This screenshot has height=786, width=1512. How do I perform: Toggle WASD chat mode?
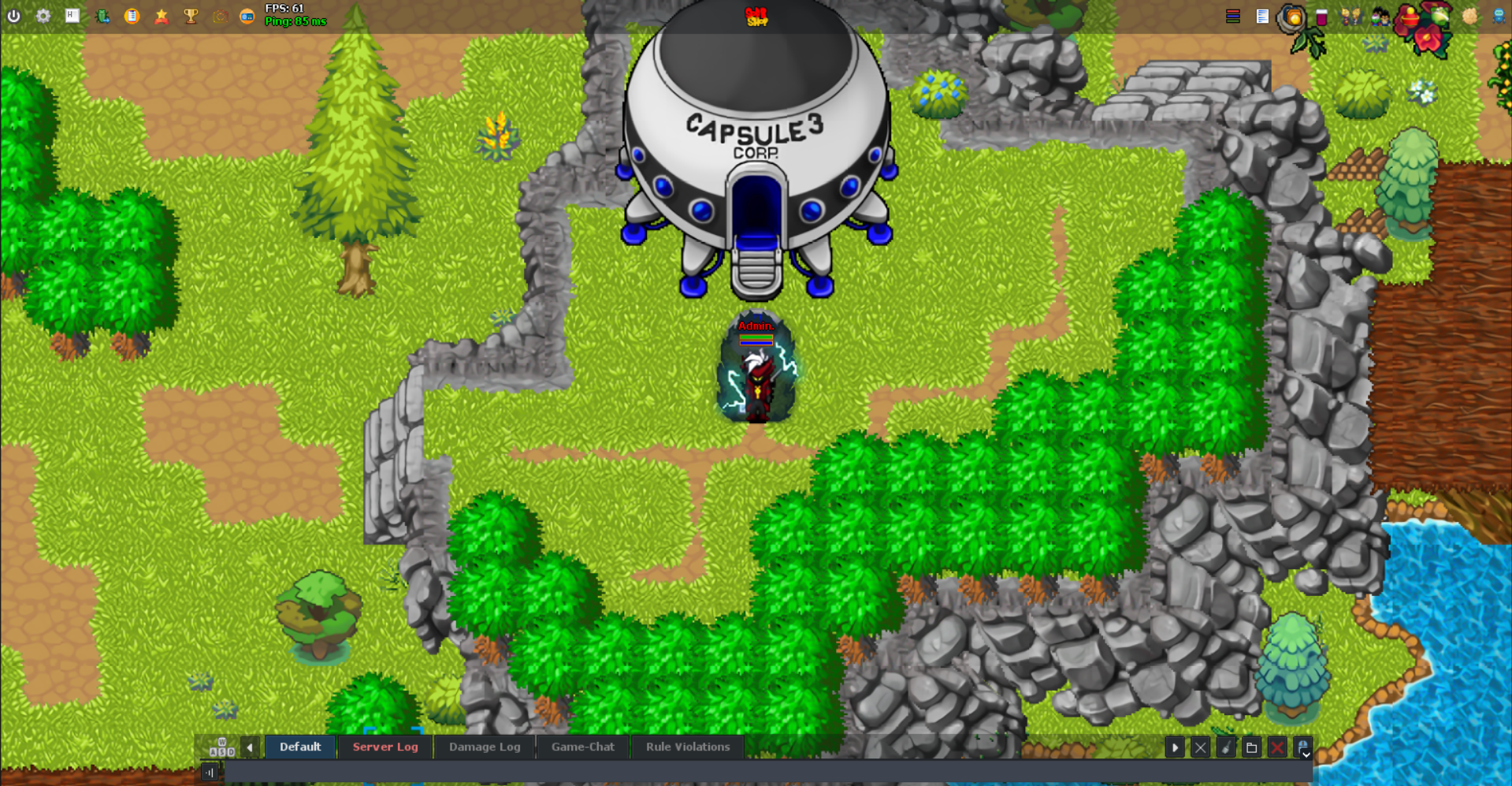[x=222, y=747]
